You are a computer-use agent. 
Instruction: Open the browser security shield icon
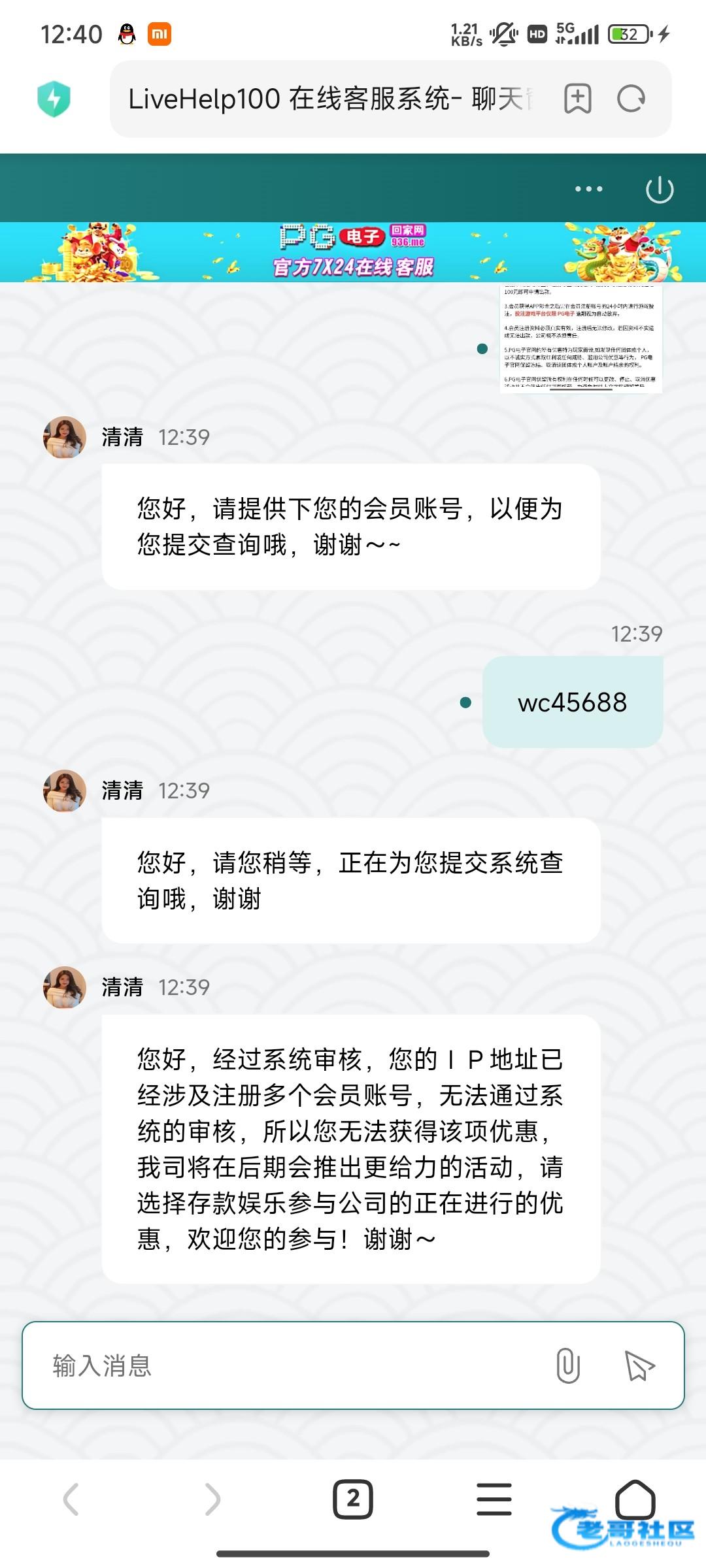54,99
